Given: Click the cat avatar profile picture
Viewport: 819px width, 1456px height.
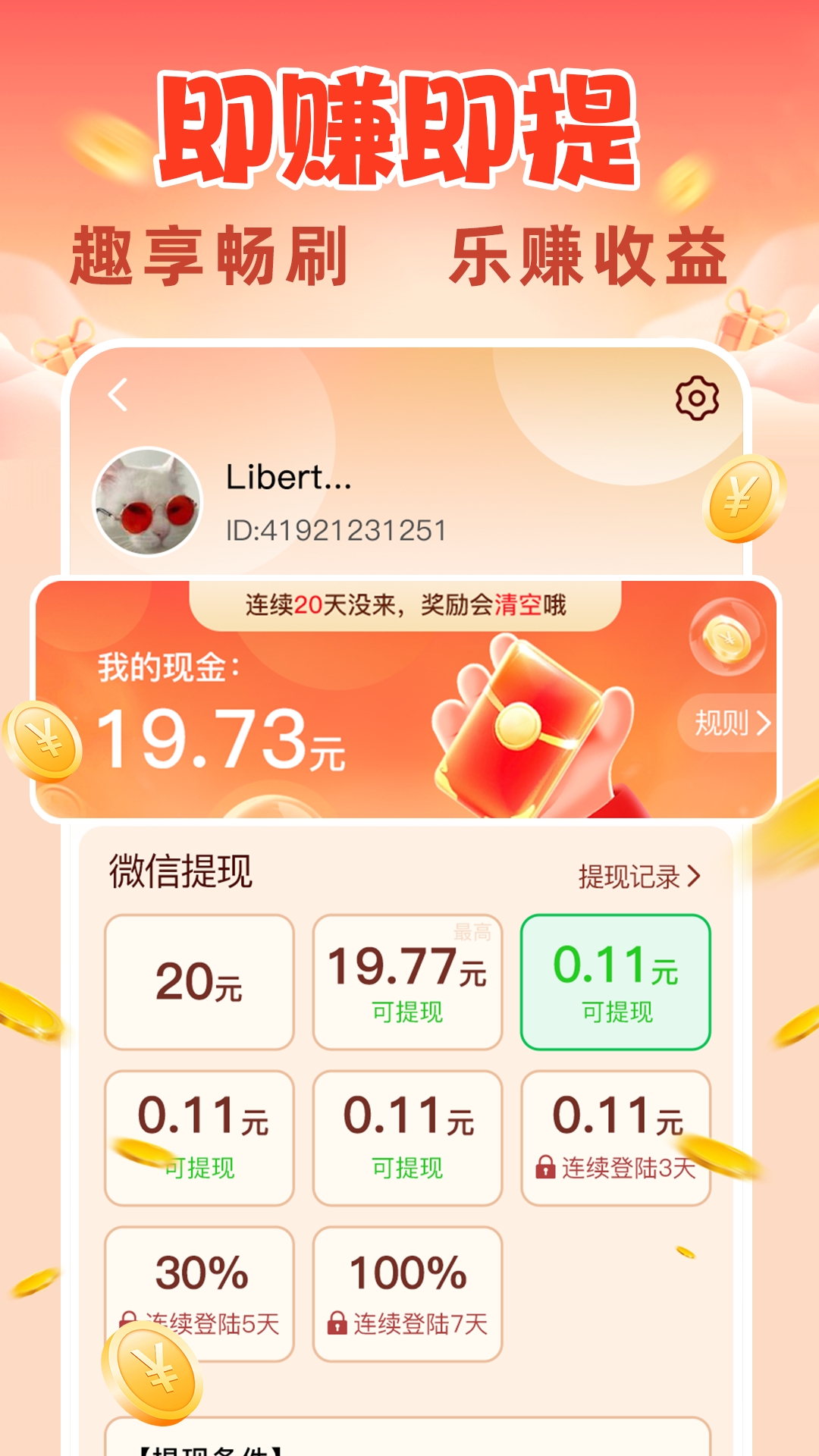Looking at the screenshot, I should (151, 500).
